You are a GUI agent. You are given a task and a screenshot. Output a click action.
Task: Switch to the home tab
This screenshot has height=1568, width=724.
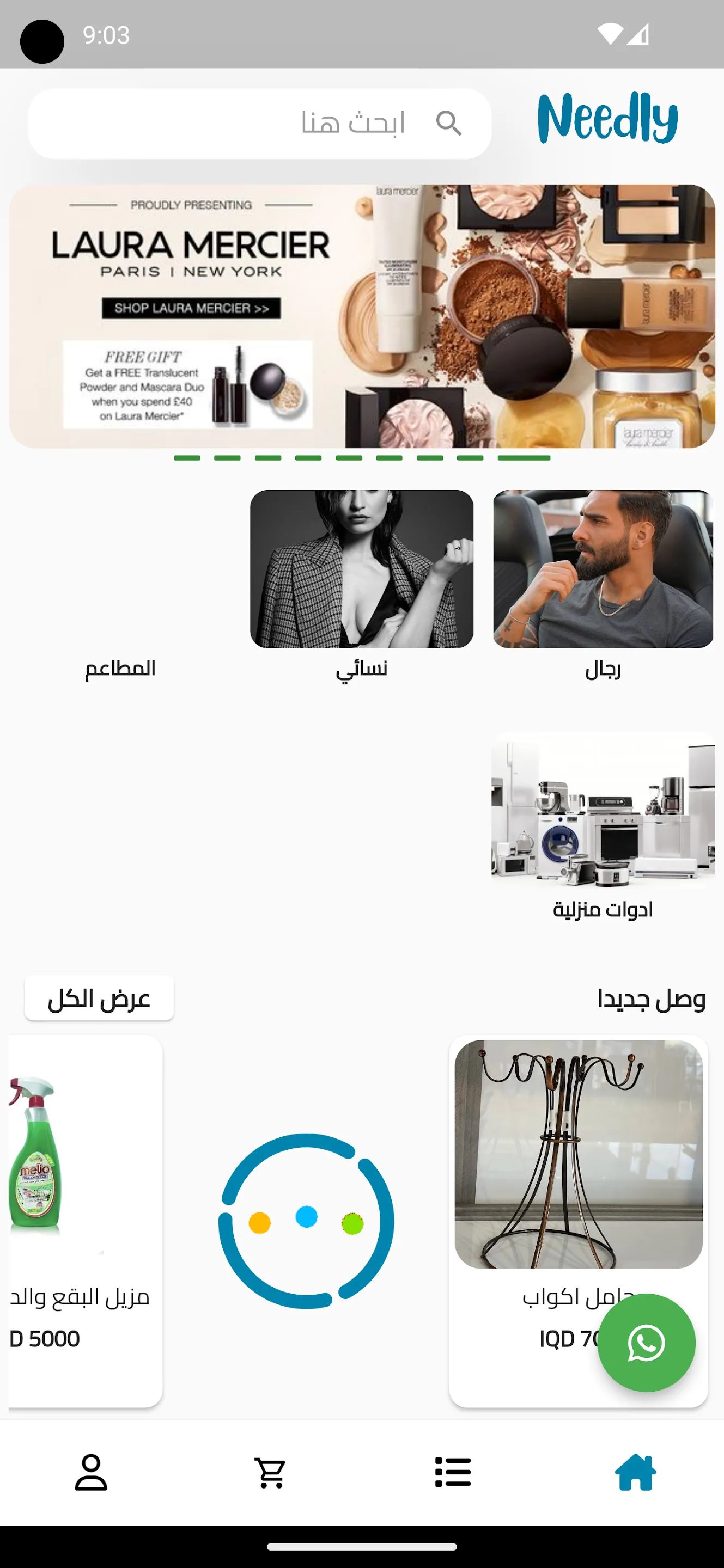click(635, 1472)
